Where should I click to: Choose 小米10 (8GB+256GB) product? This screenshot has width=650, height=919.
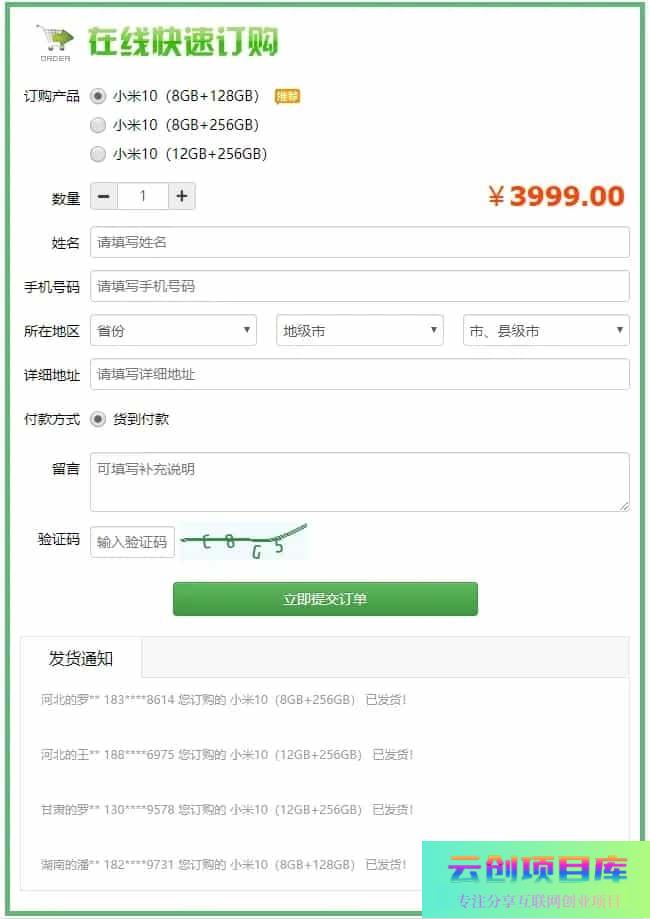pyautogui.click(x=98, y=125)
